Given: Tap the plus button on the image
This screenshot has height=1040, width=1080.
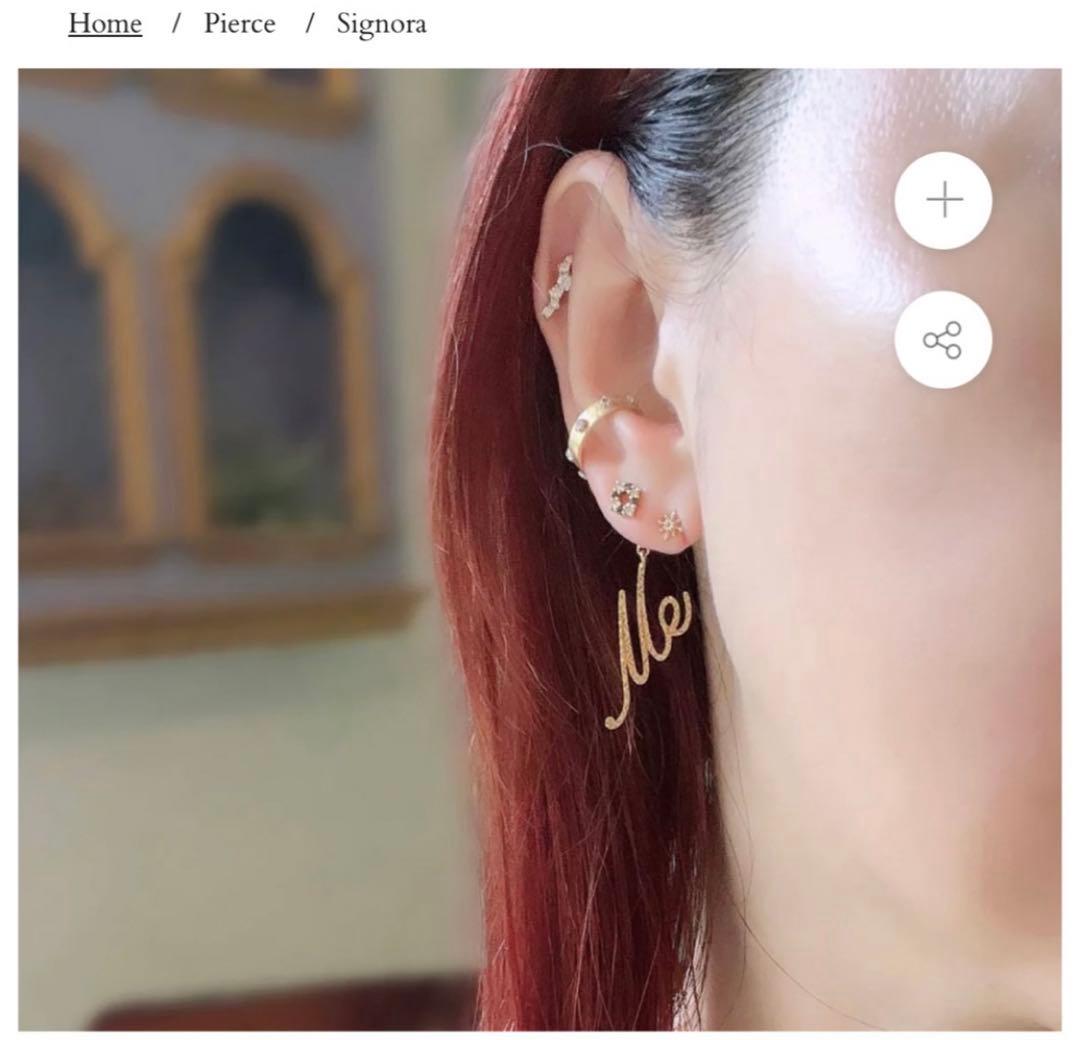Looking at the screenshot, I should (x=943, y=201).
